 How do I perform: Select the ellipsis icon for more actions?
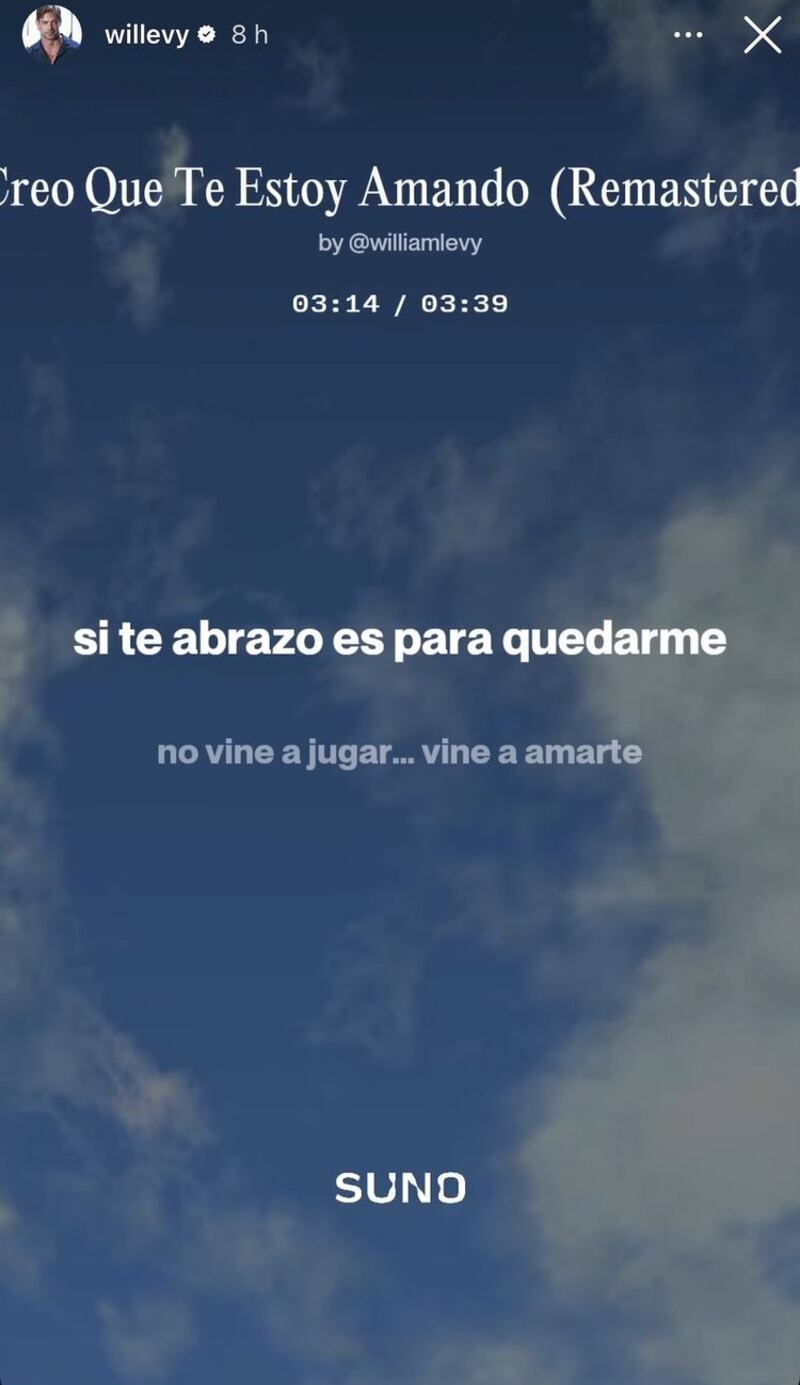point(688,35)
